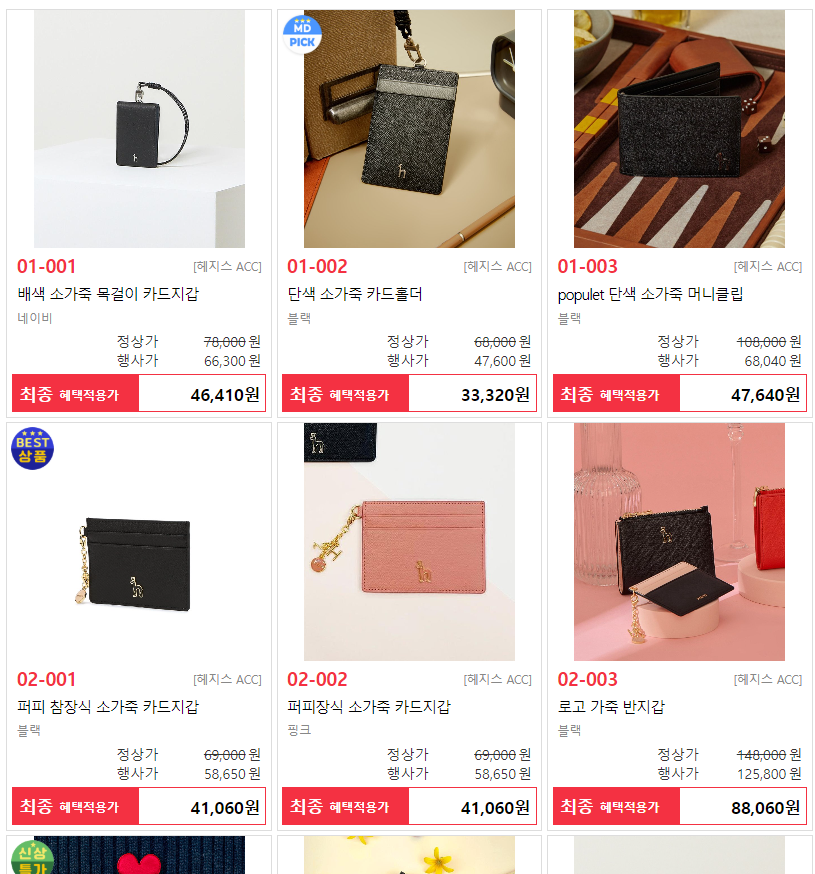The width and height of the screenshot is (815, 874).
Task: Click the 헤지스 ACC brand label on 01-003
Action: pyautogui.click(x=768, y=266)
